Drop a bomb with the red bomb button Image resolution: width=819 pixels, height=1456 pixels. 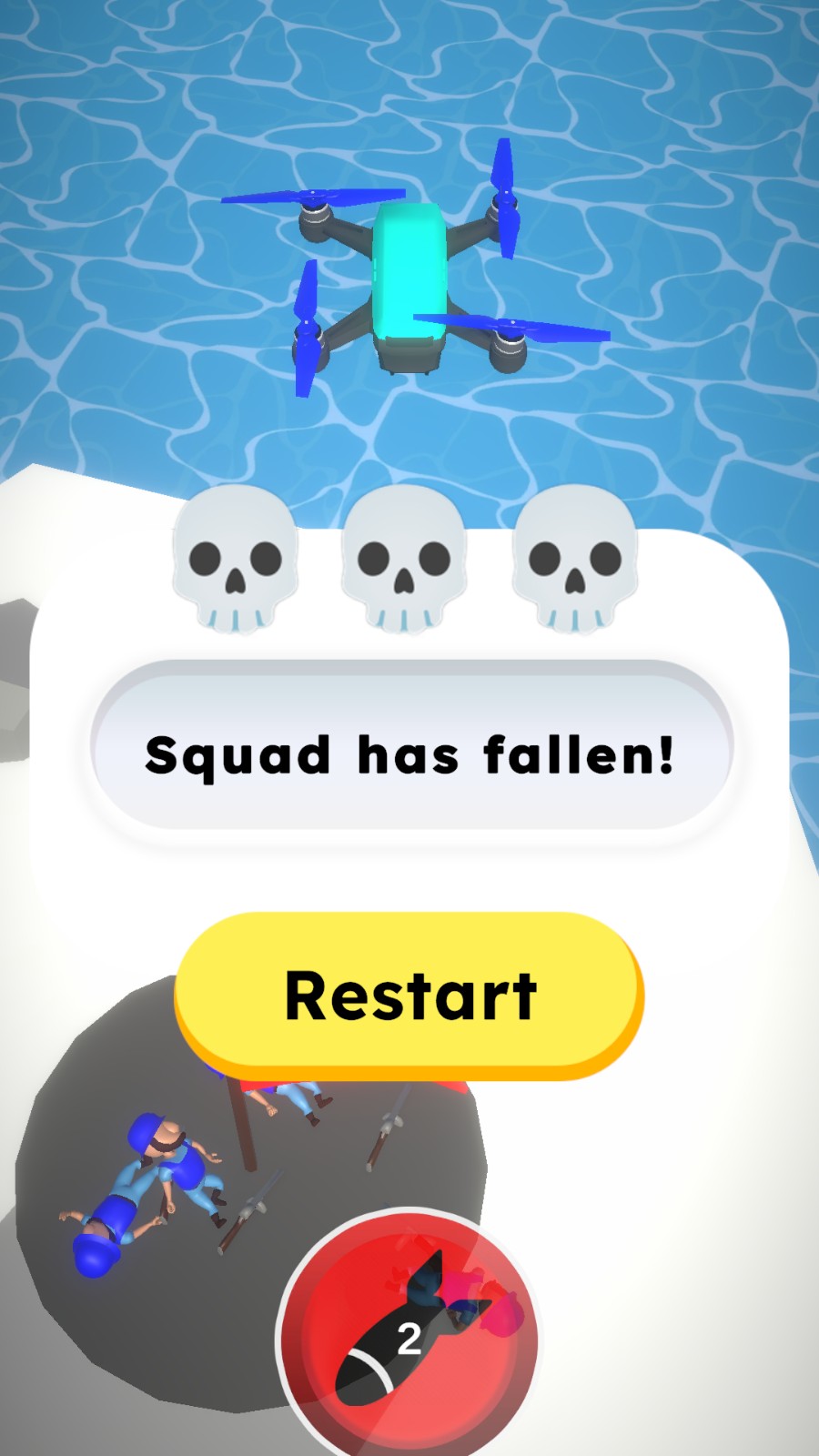(409, 1335)
